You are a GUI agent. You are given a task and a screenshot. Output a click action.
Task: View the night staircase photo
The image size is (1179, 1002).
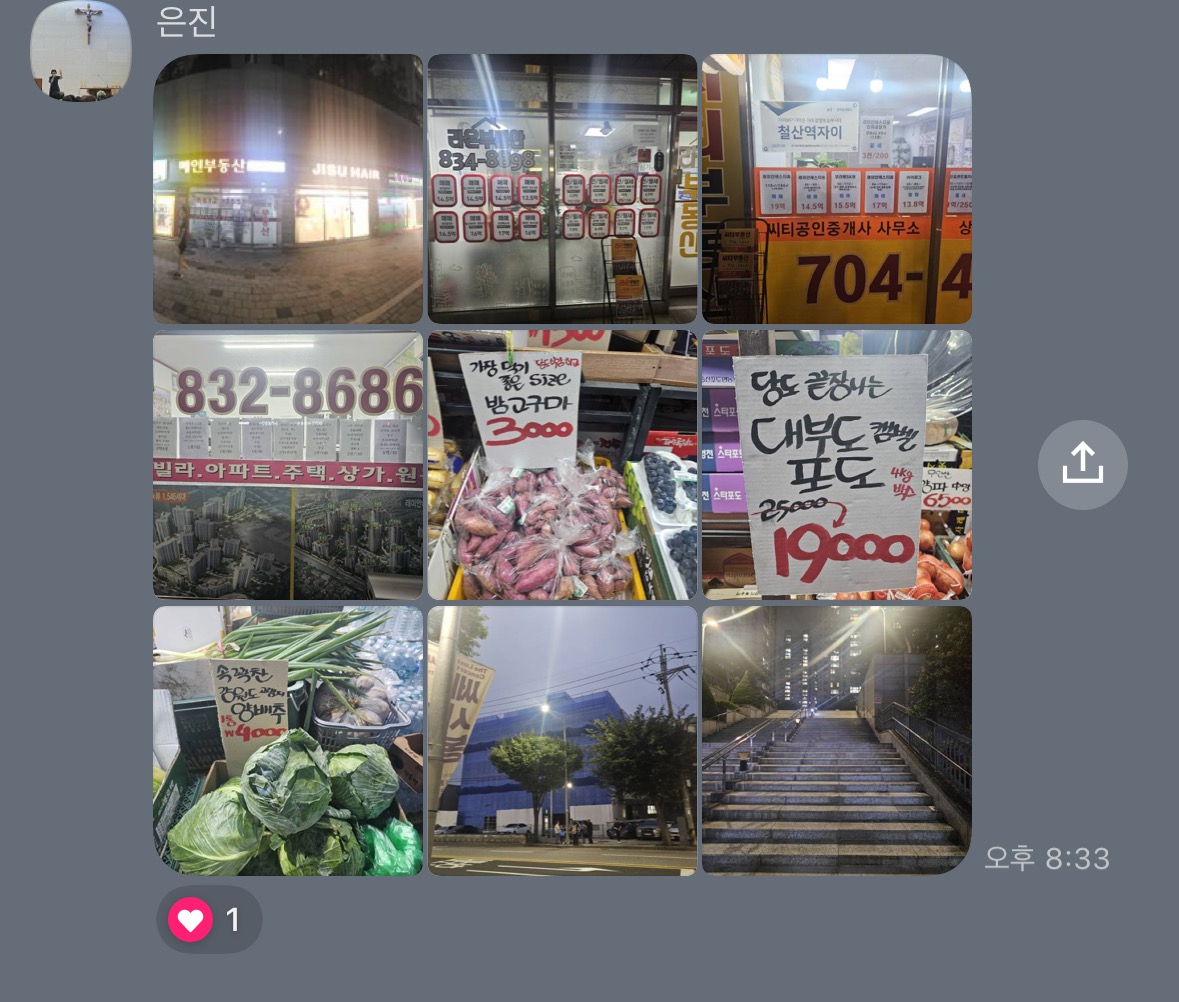click(836, 741)
